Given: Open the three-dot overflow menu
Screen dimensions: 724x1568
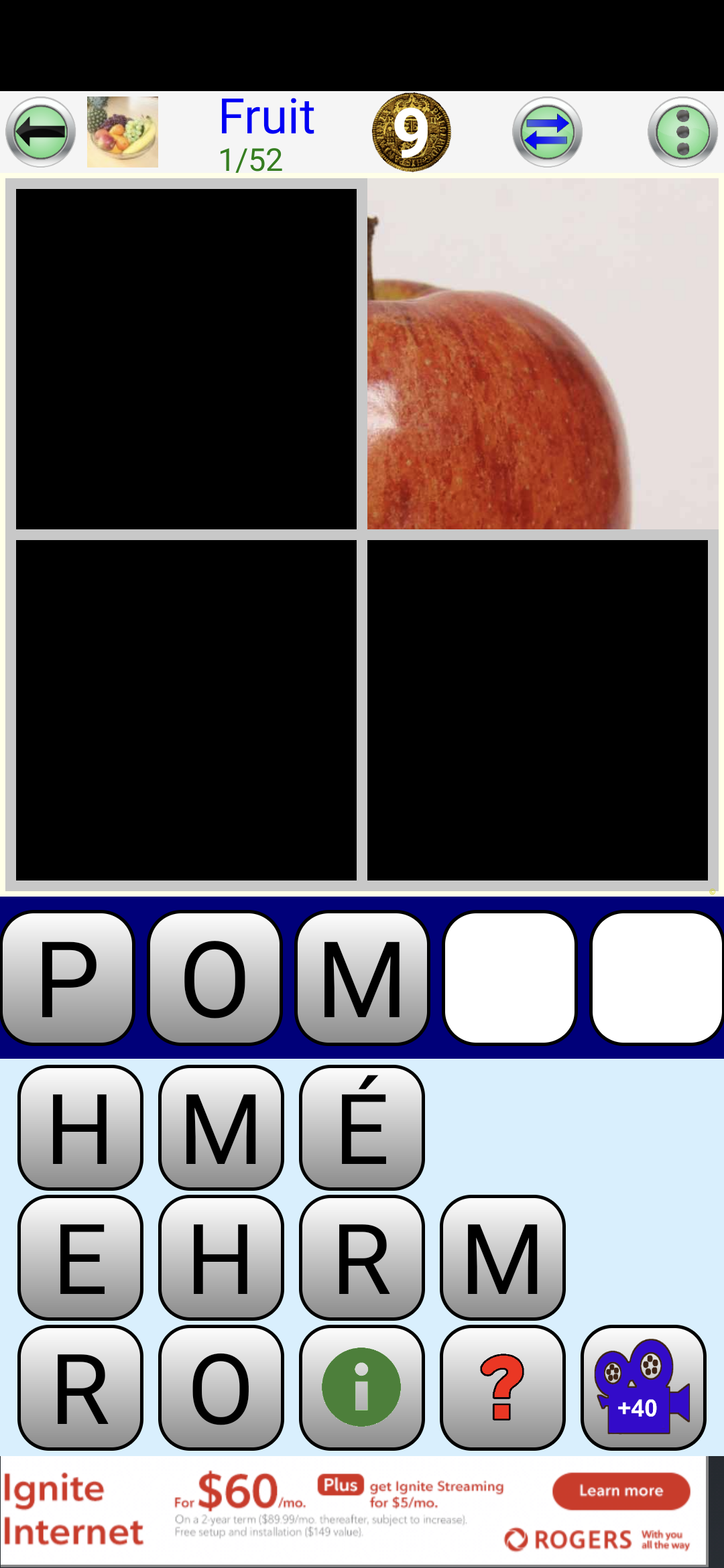Looking at the screenshot, I should pos(682,132).
